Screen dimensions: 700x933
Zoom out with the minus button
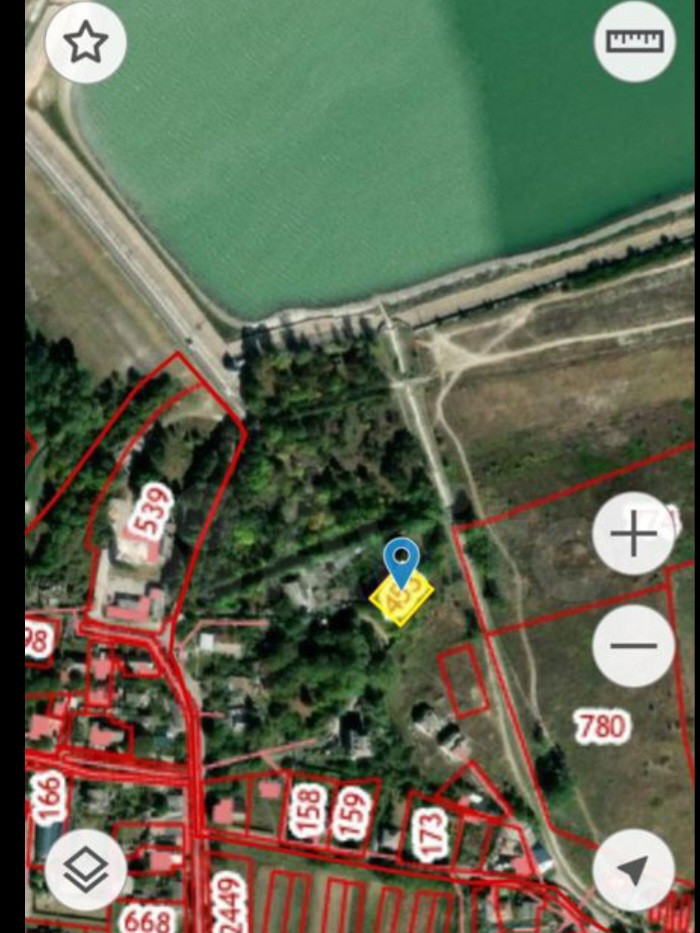(634, 645)
